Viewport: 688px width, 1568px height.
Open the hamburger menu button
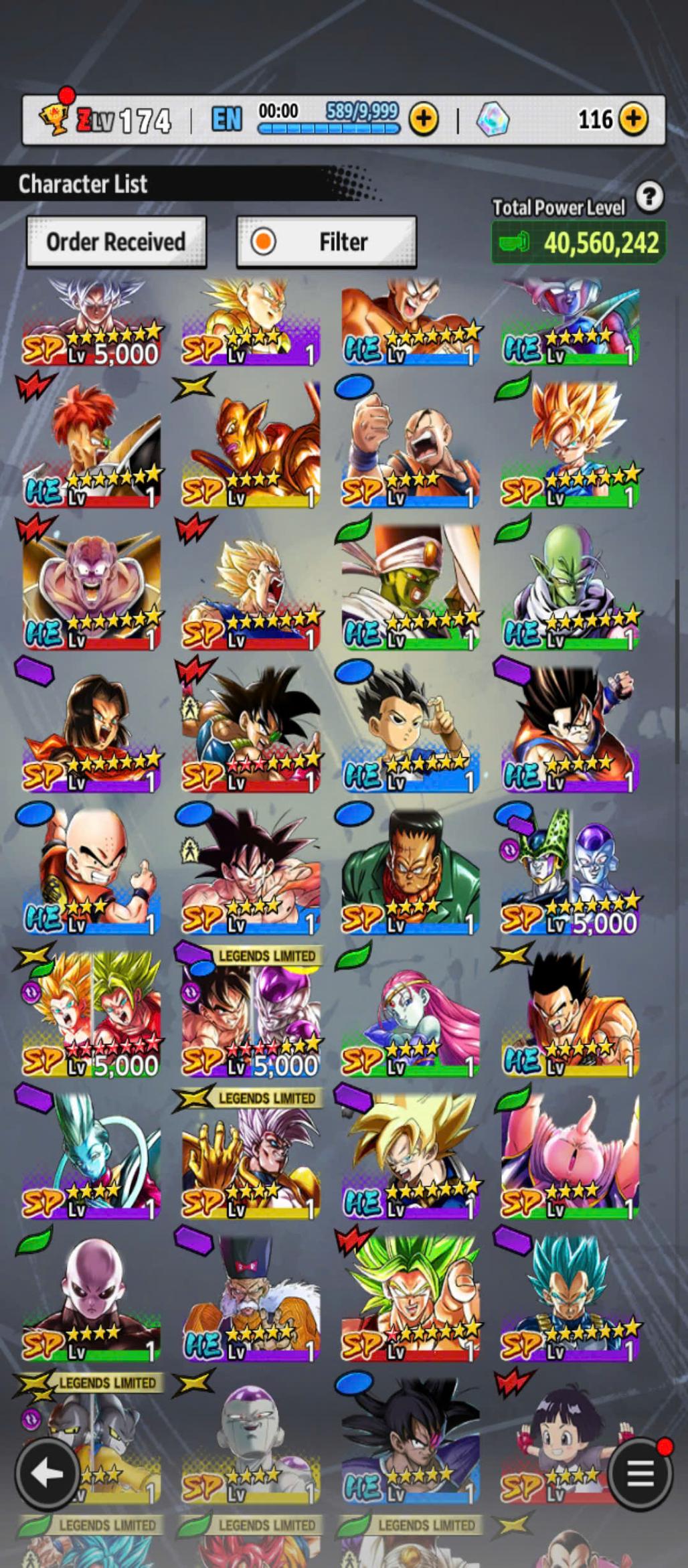(639, 1474)
